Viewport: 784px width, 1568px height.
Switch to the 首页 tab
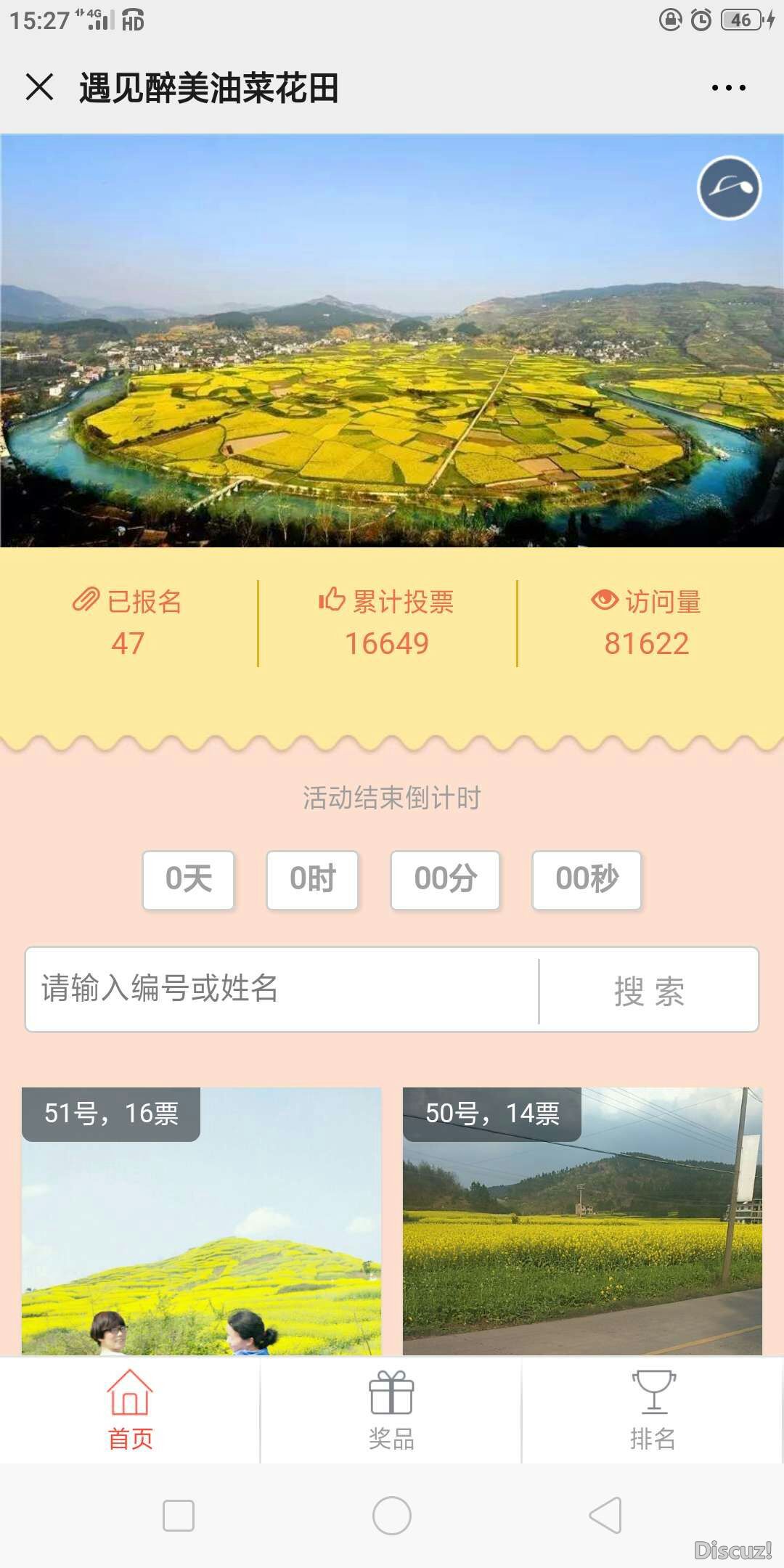point(130,1410)
